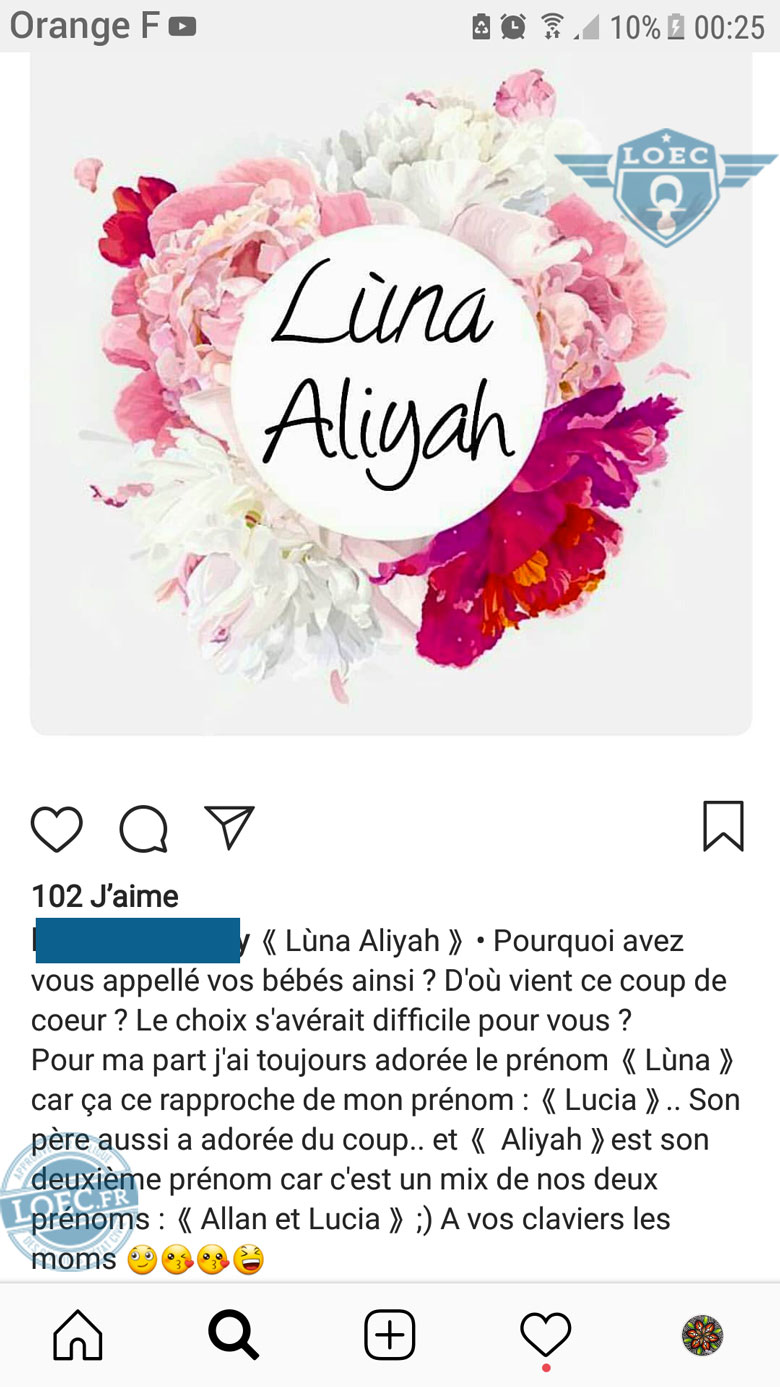Bookmark the Lùna Aliyah post
Screen dimensions: 780x1387
(723, 827)
